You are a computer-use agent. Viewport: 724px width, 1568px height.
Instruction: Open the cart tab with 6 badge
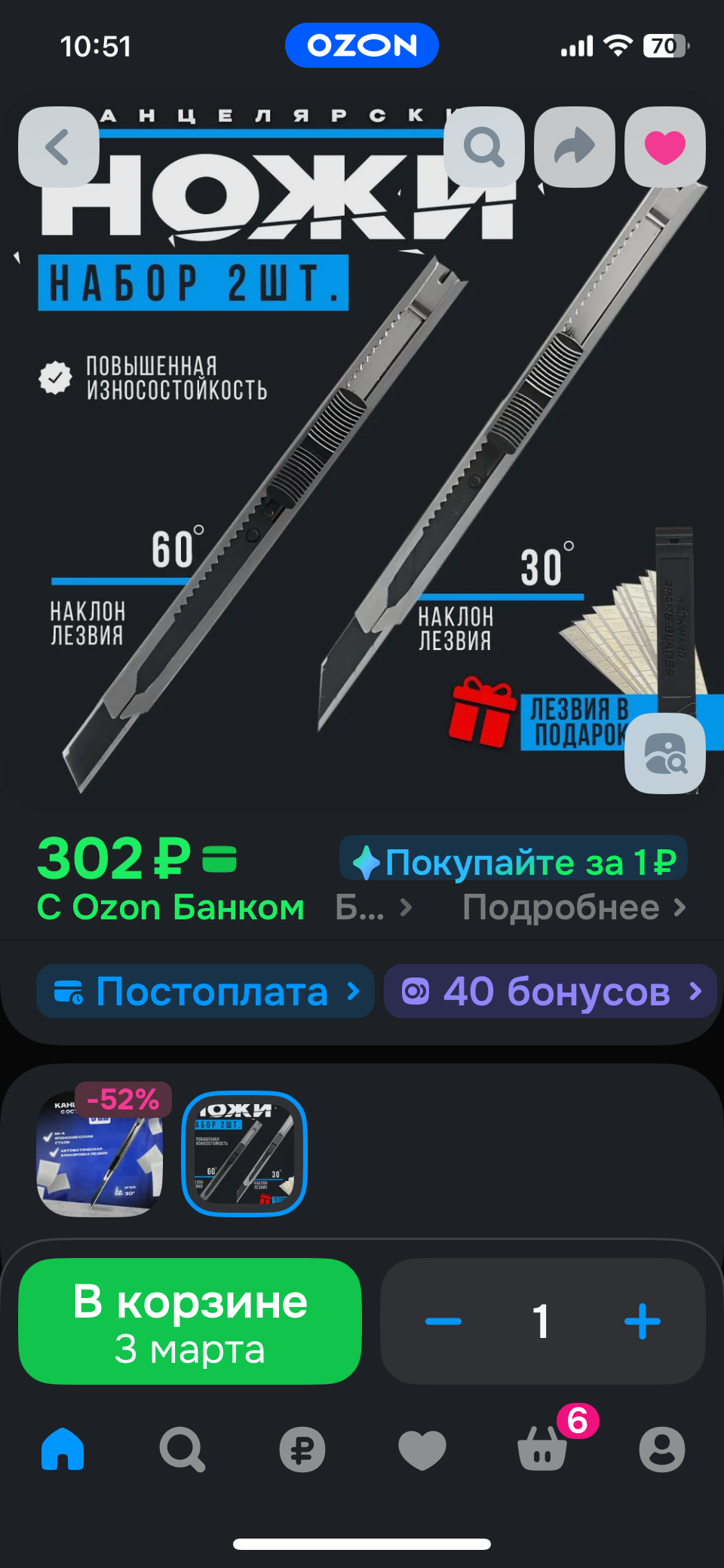point(542,1449)
